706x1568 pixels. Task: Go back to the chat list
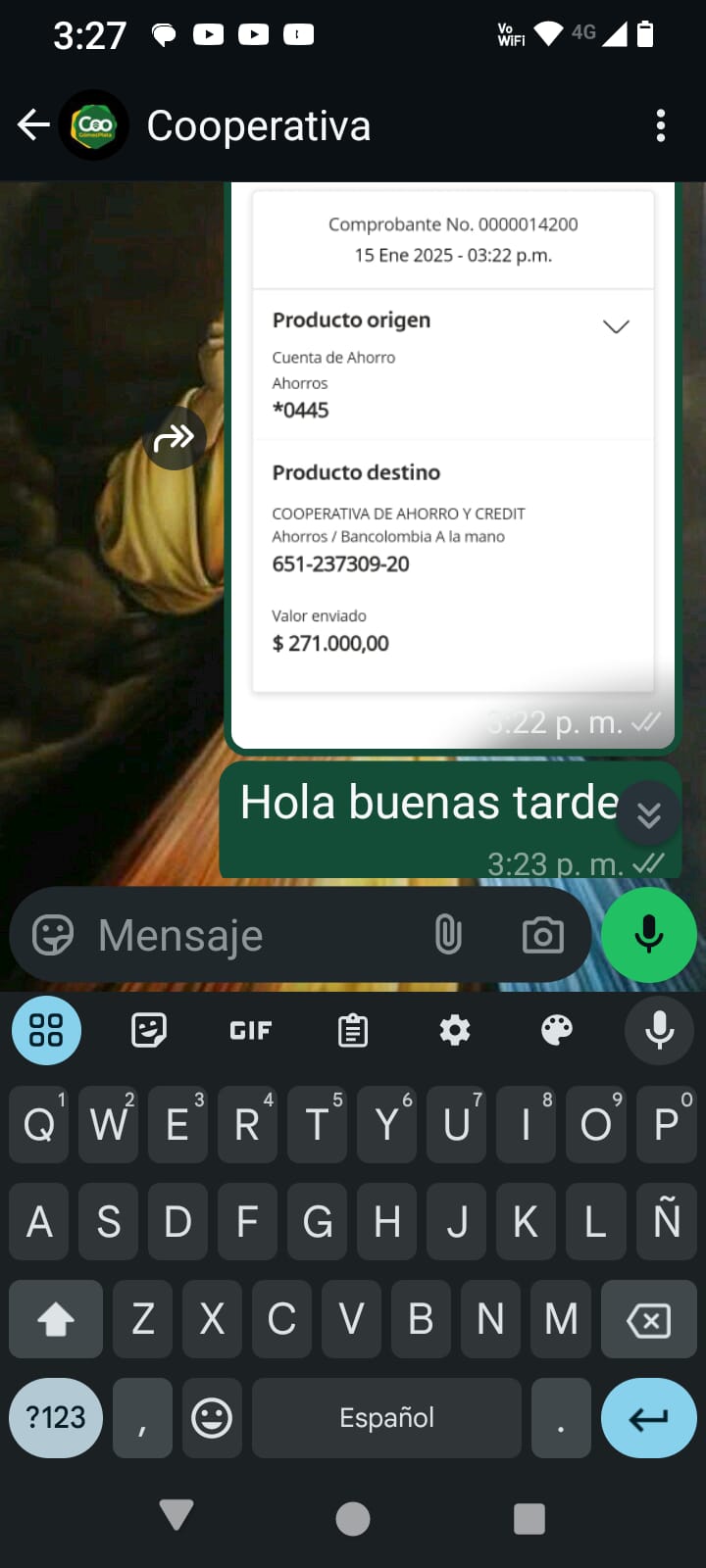pos(33,125)
